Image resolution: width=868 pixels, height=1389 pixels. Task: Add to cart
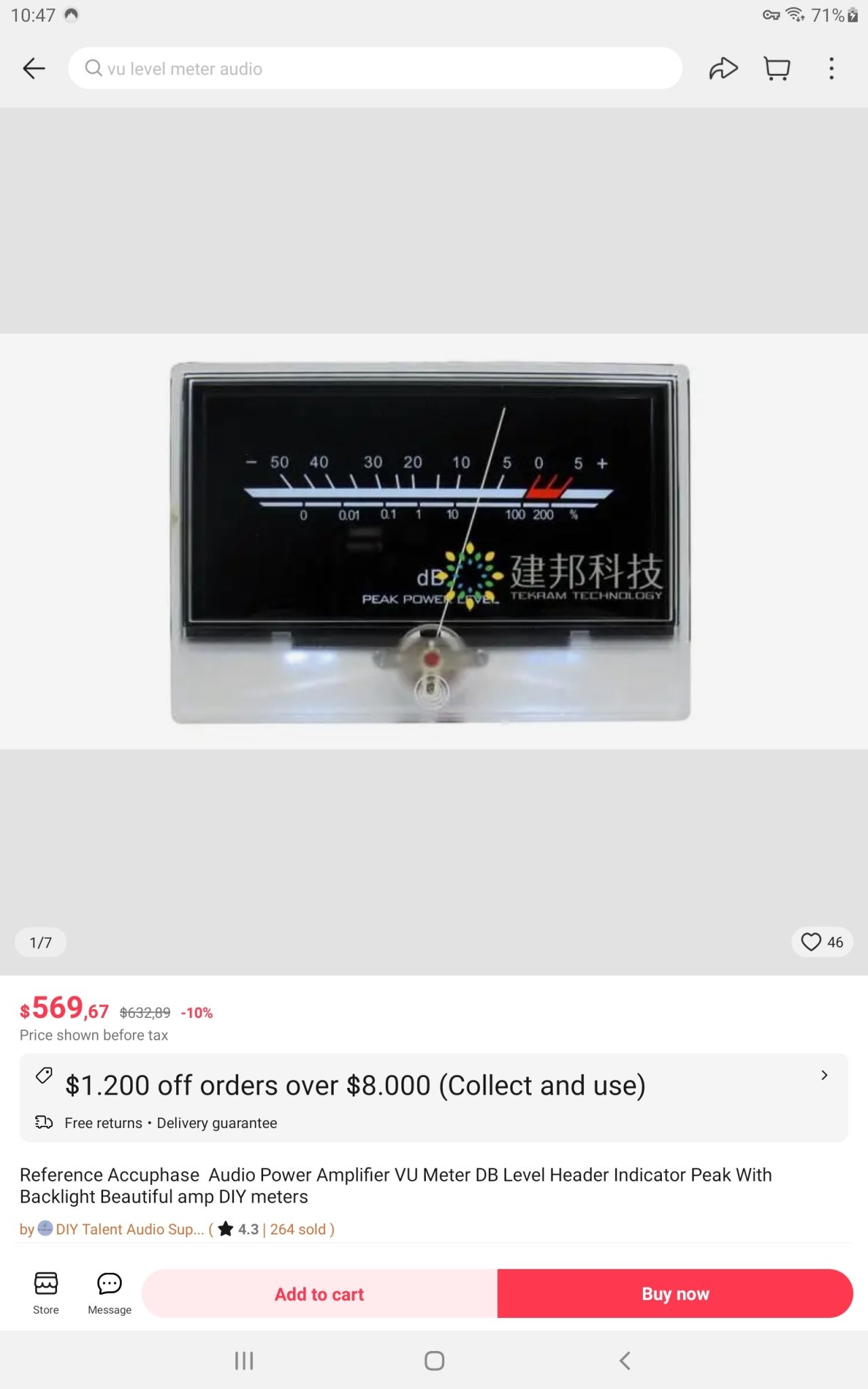319,1294
